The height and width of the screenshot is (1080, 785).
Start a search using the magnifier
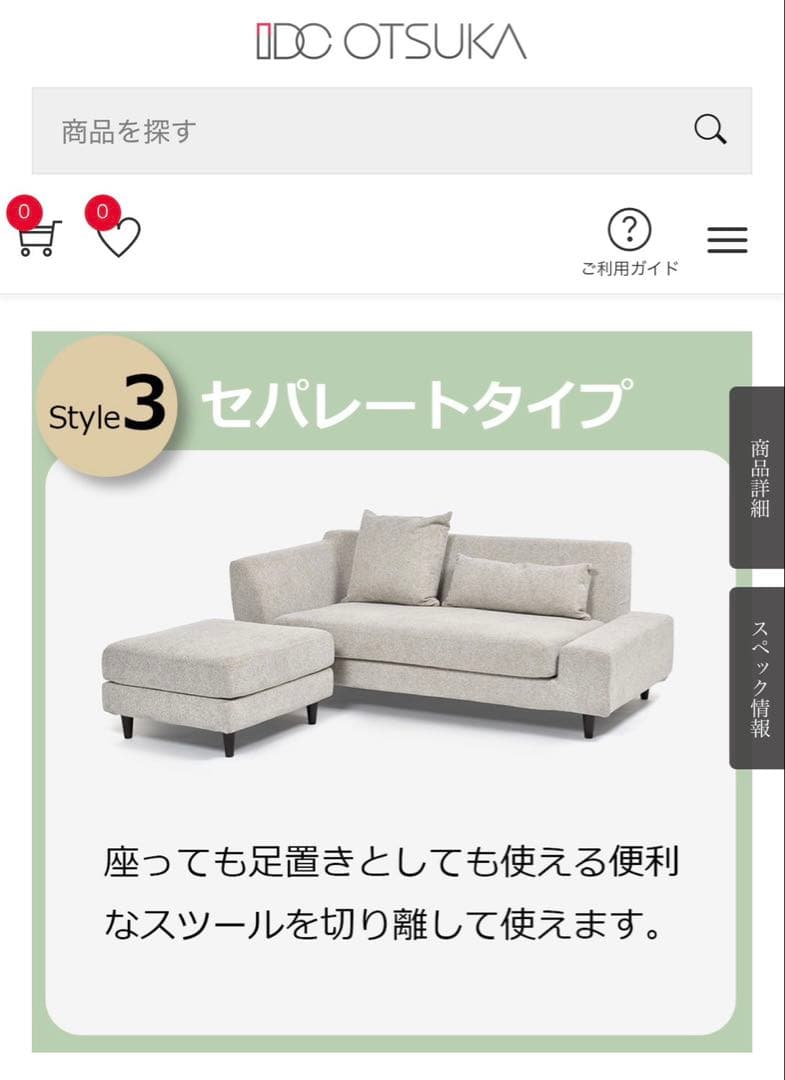coord(710,129)
